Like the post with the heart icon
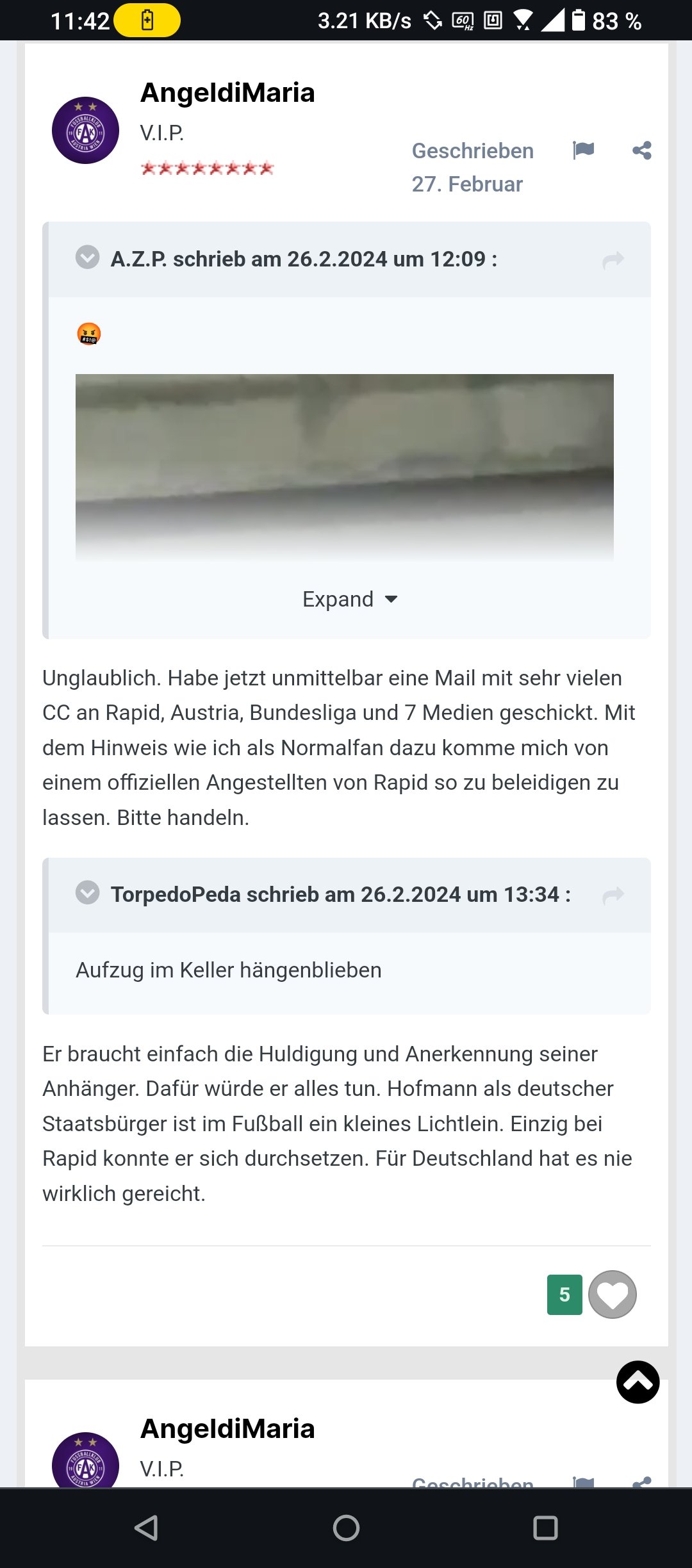 pyautogui.click(x=613, y=1294)
